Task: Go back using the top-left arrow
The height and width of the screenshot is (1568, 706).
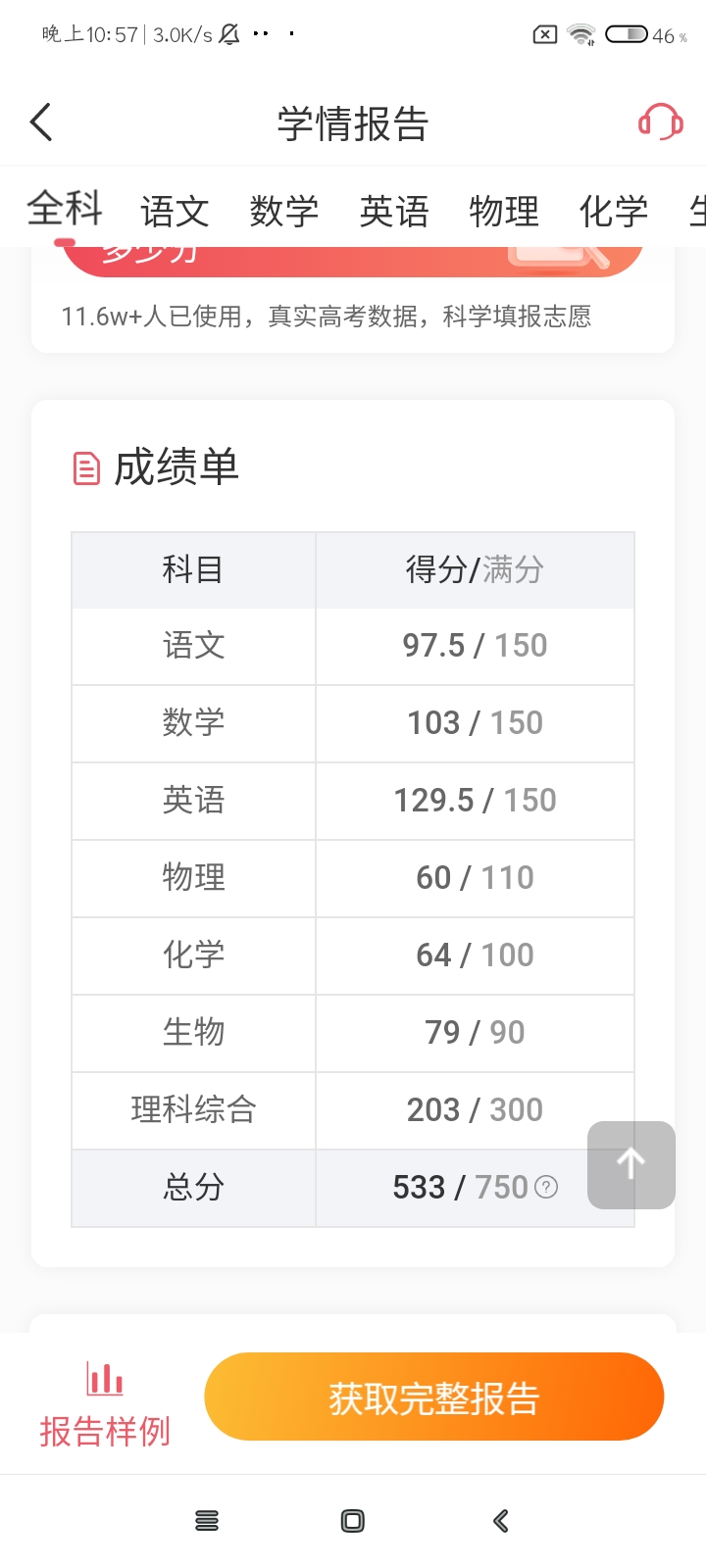Action: (x=41, y=123)
